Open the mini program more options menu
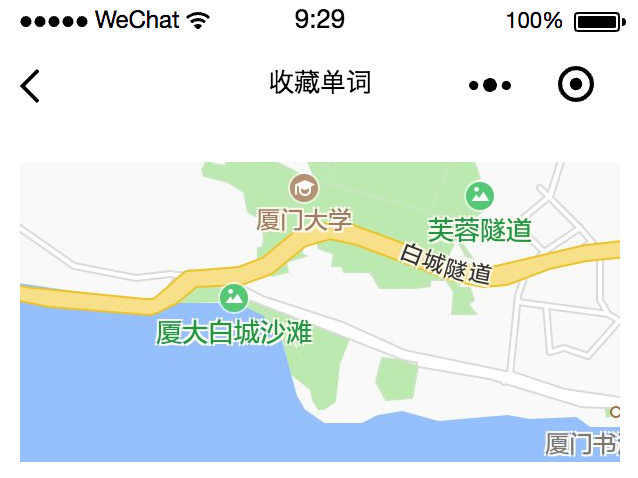This screenshot has width=638, height=478. (x=490, y=85)
